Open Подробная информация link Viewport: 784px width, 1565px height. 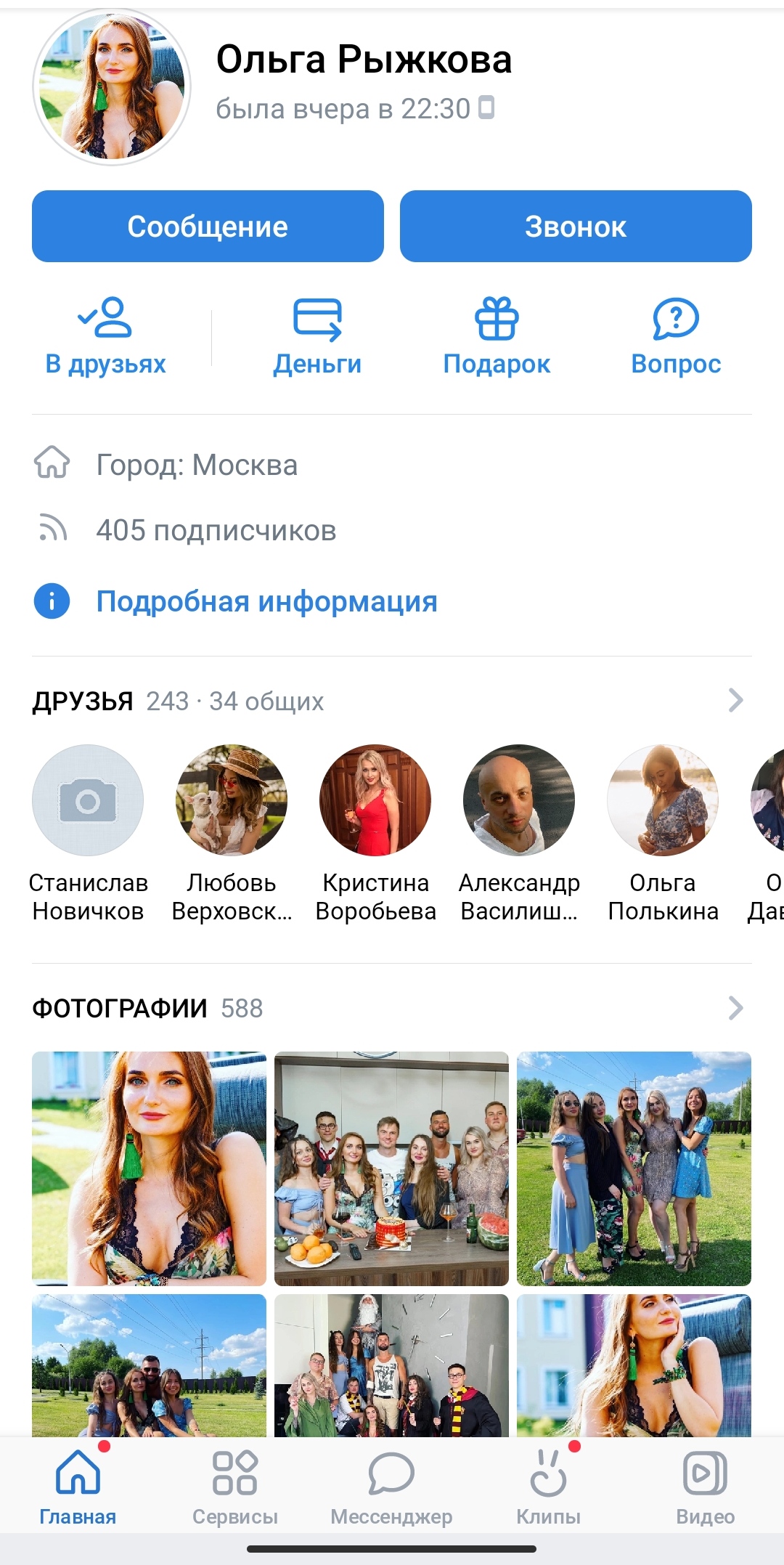pos(266,601)
